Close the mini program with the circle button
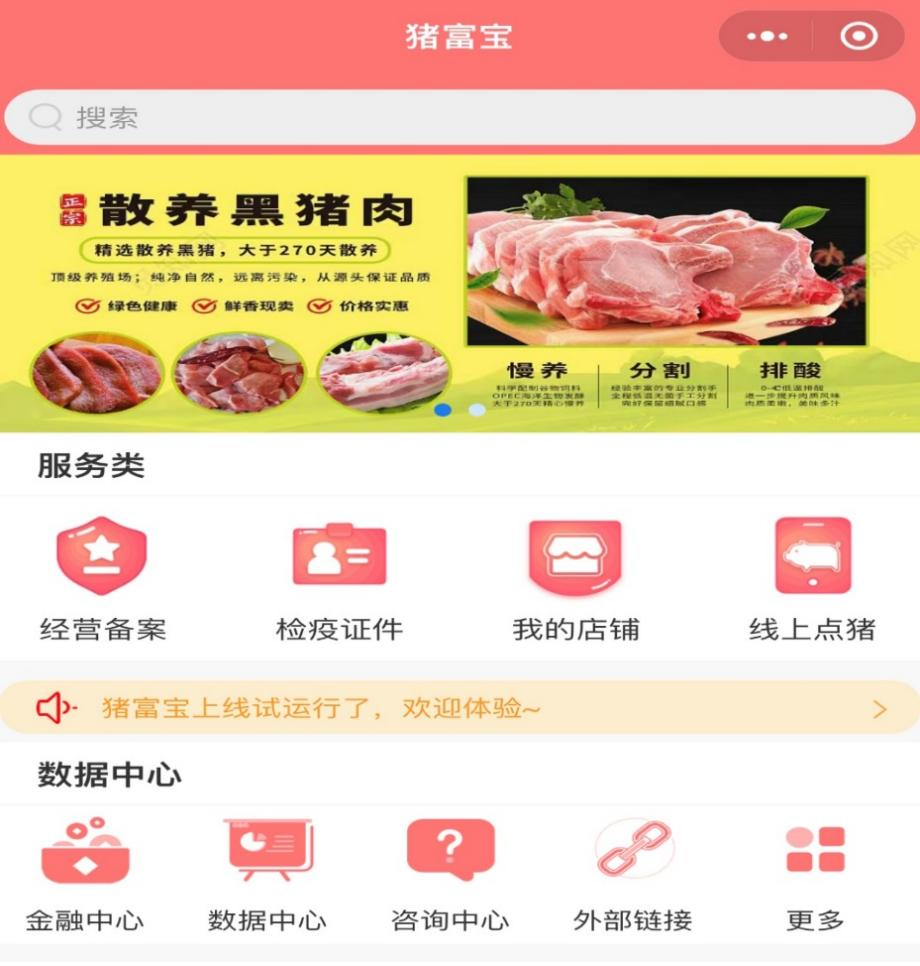This screenshot has width=920, height=966. (858, 37)
